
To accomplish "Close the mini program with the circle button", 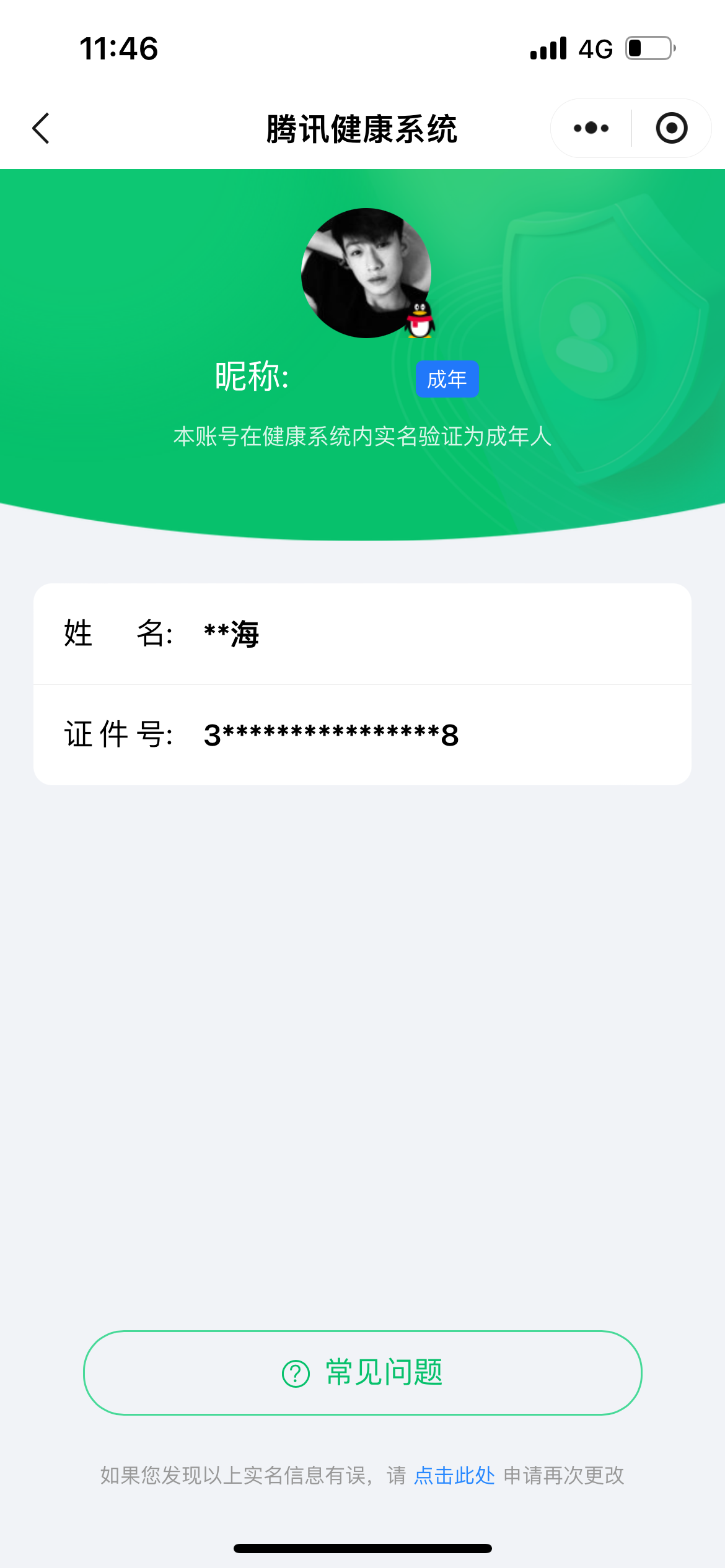I will [671, 128].
